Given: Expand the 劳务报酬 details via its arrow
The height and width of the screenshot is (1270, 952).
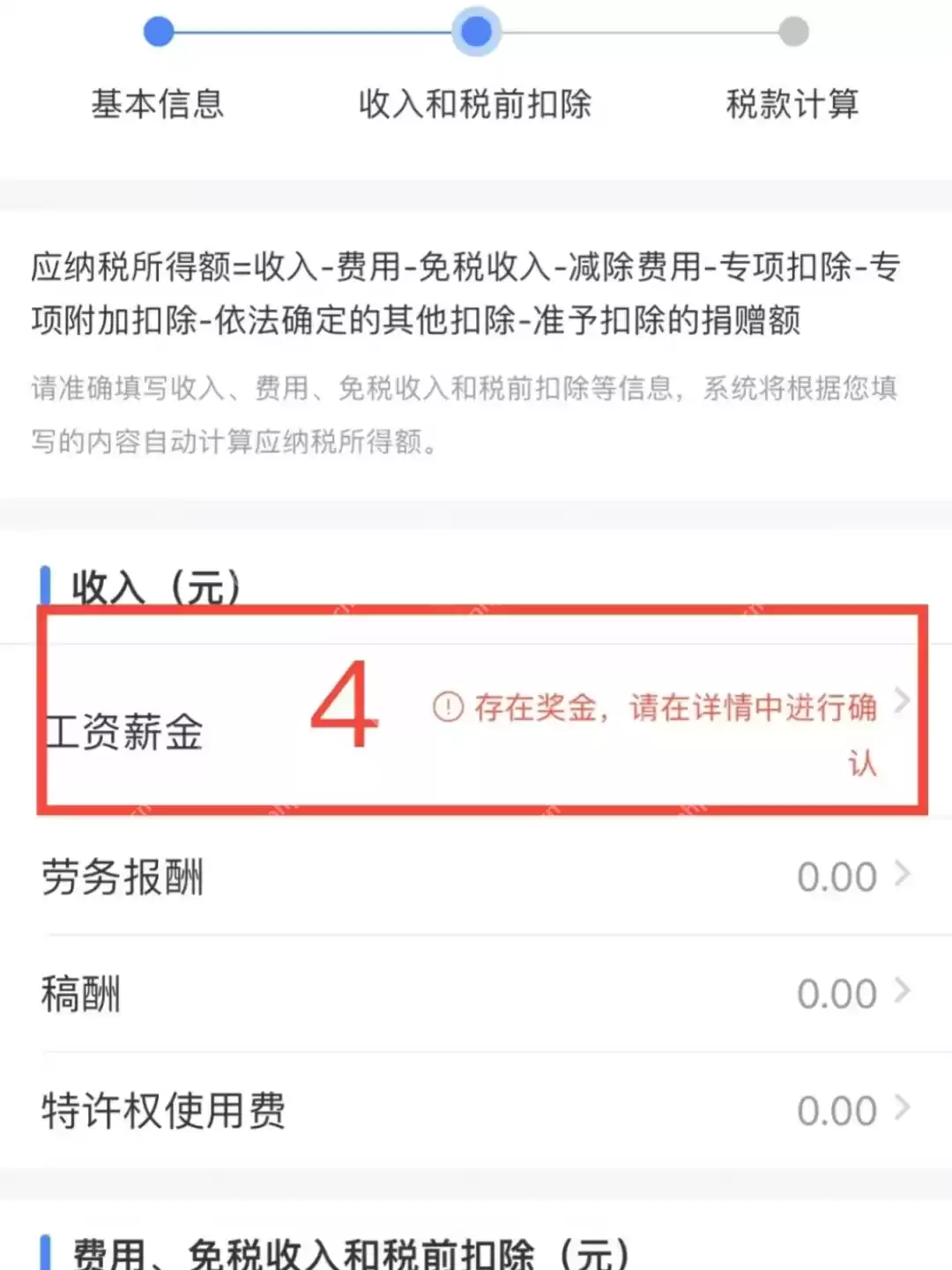Looking at the screenshot, I should click(903, 875).
